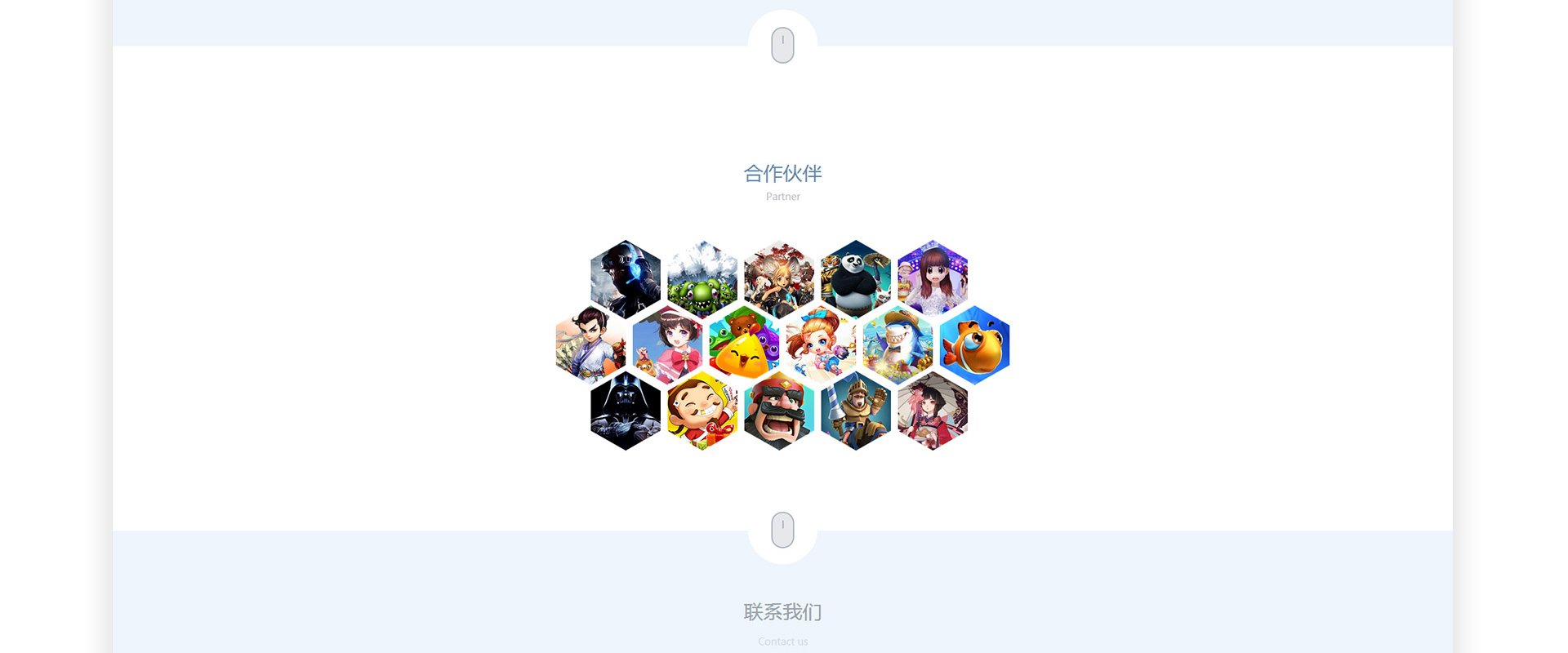This screenshot has height=653, width=1568.
Task: Select the kimono girl with umbrella tile
Action: click(933, 411)
